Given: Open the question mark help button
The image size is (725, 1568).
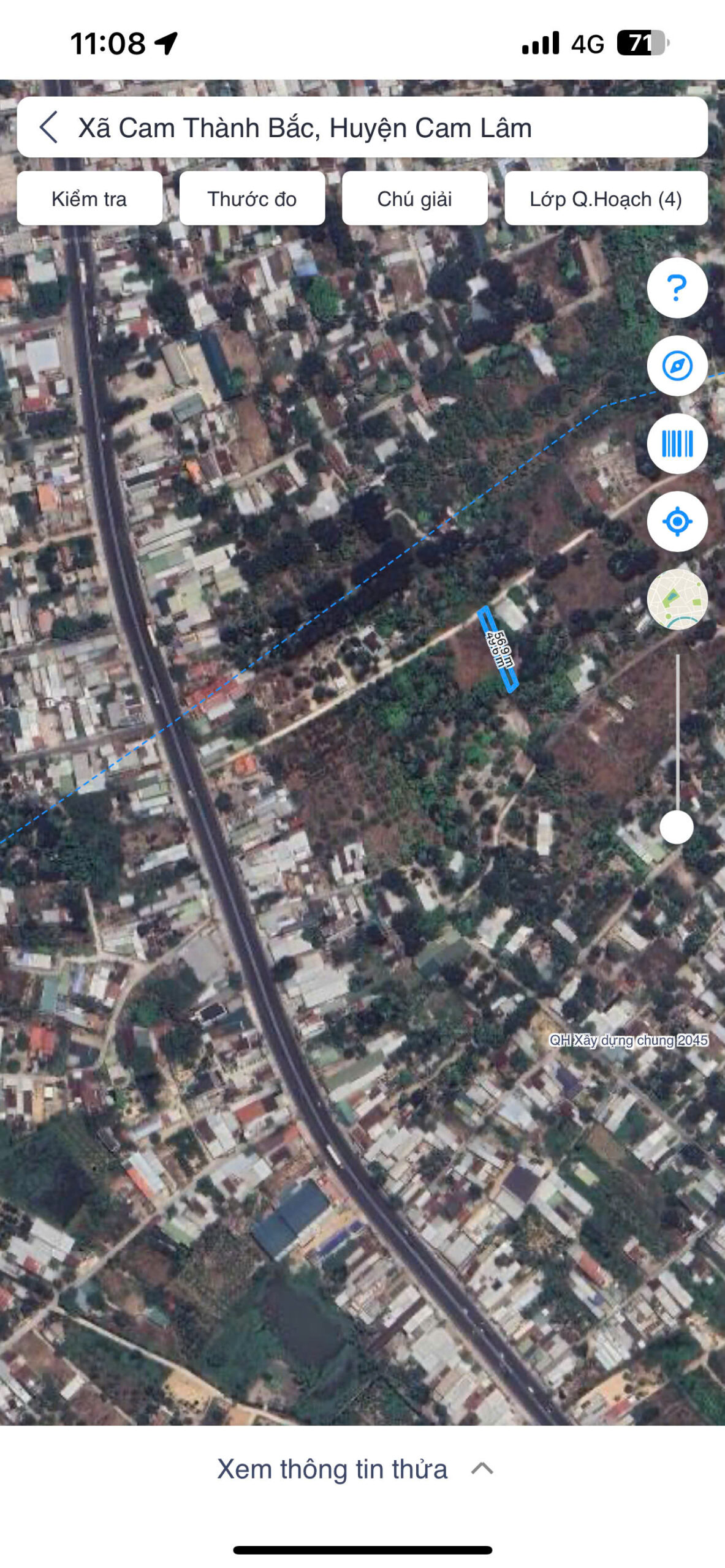Looking at the screenshot, I should (677, 288).
